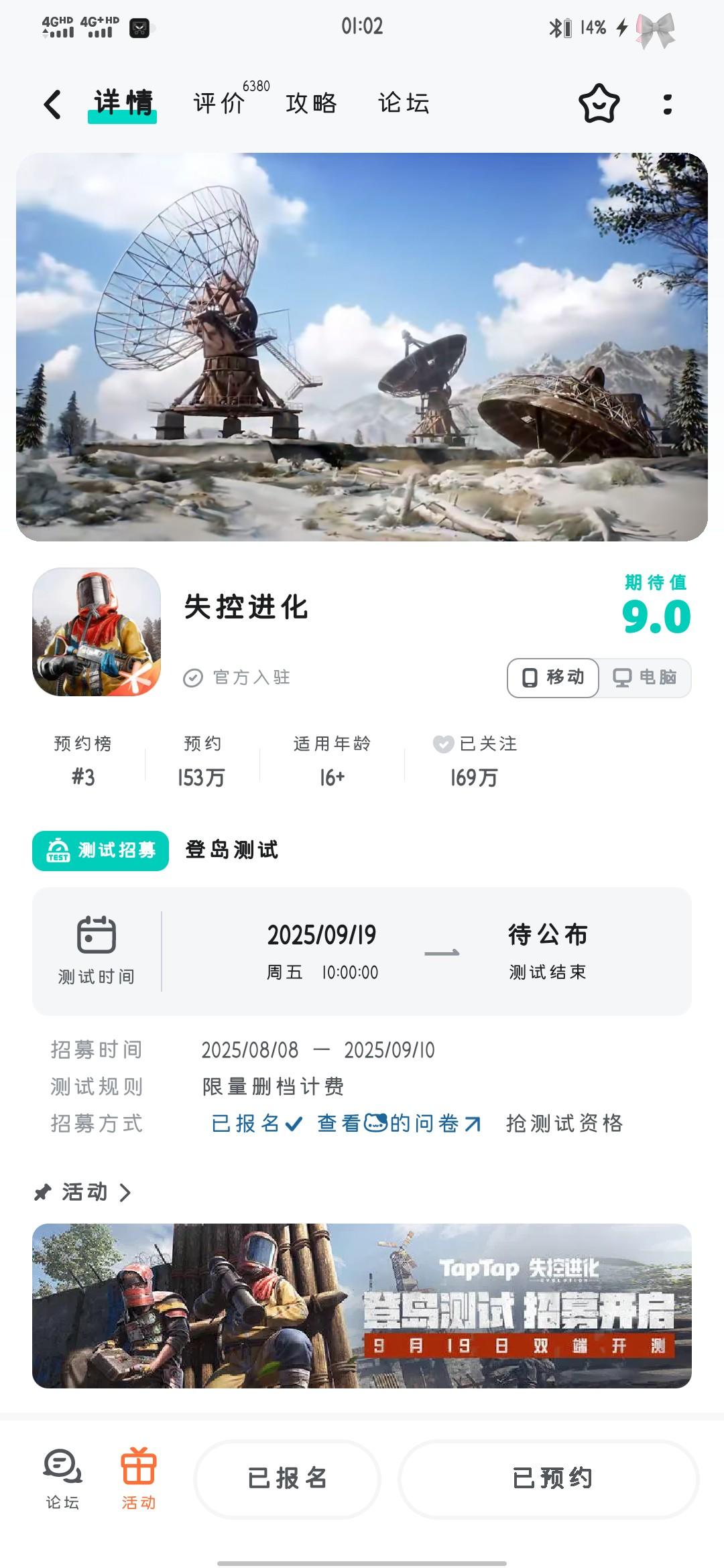This screenshot has height=1568, width=724.
Task: Expand the 活动 section chevron
Action: 125,1192
